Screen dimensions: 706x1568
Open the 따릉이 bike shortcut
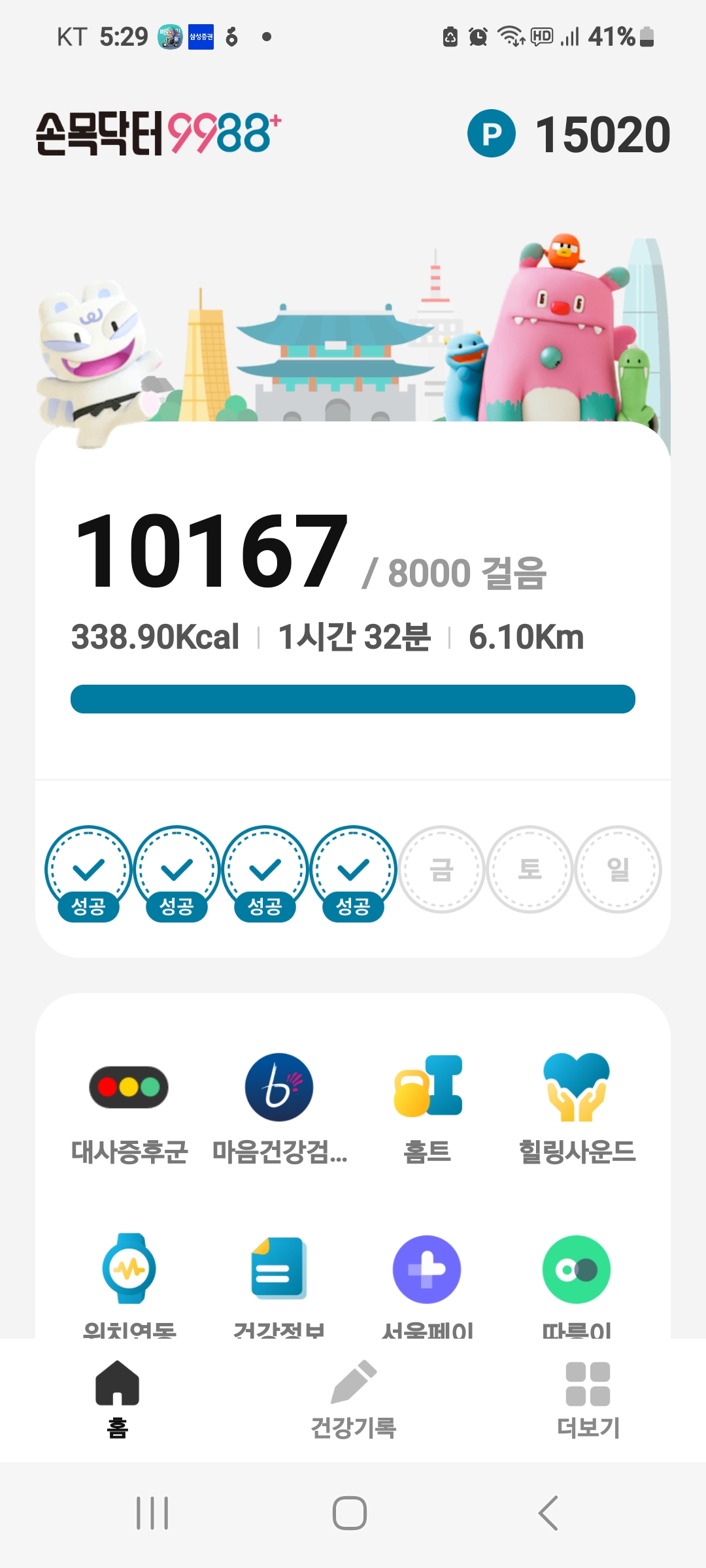click(x=577, y=1281)
